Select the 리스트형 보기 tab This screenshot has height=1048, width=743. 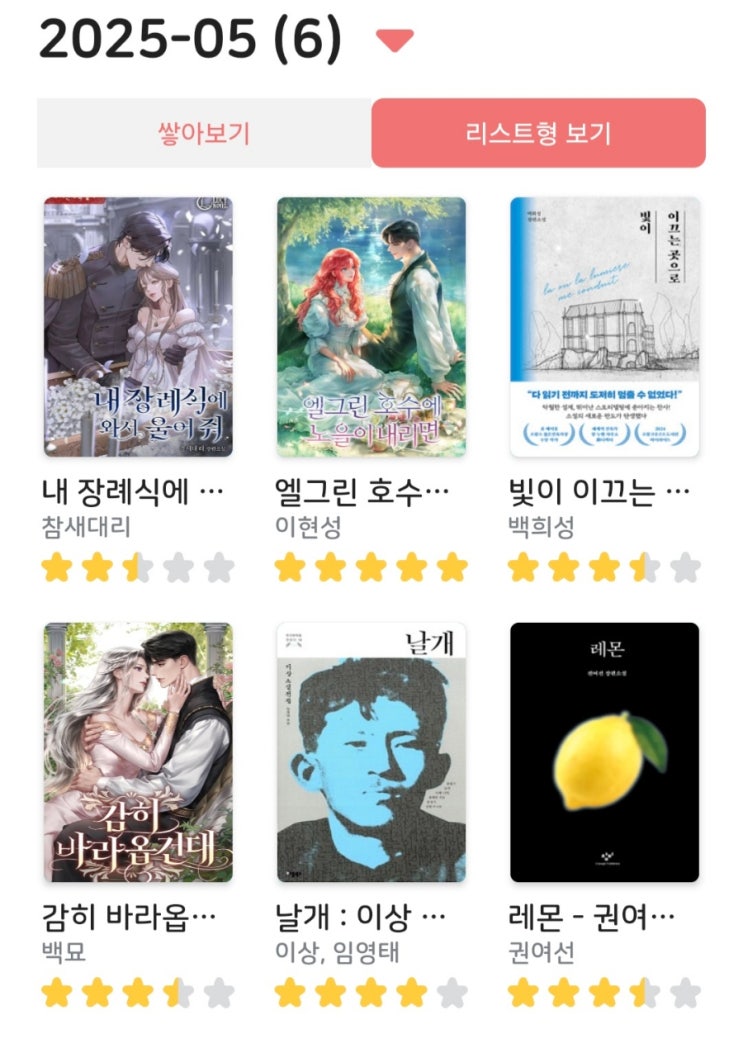point(538,133)
